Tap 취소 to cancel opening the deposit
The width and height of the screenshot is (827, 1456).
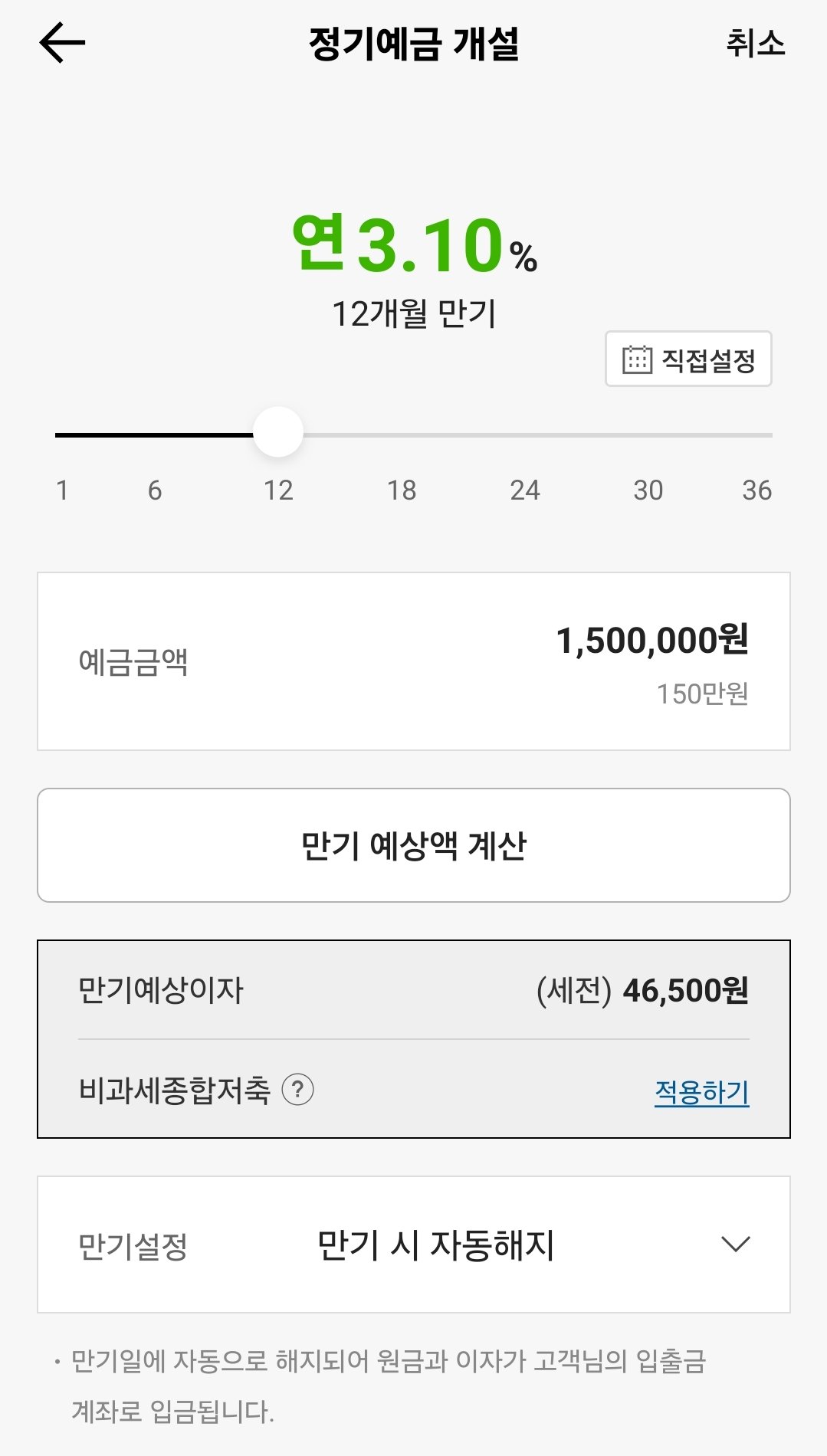755,43
